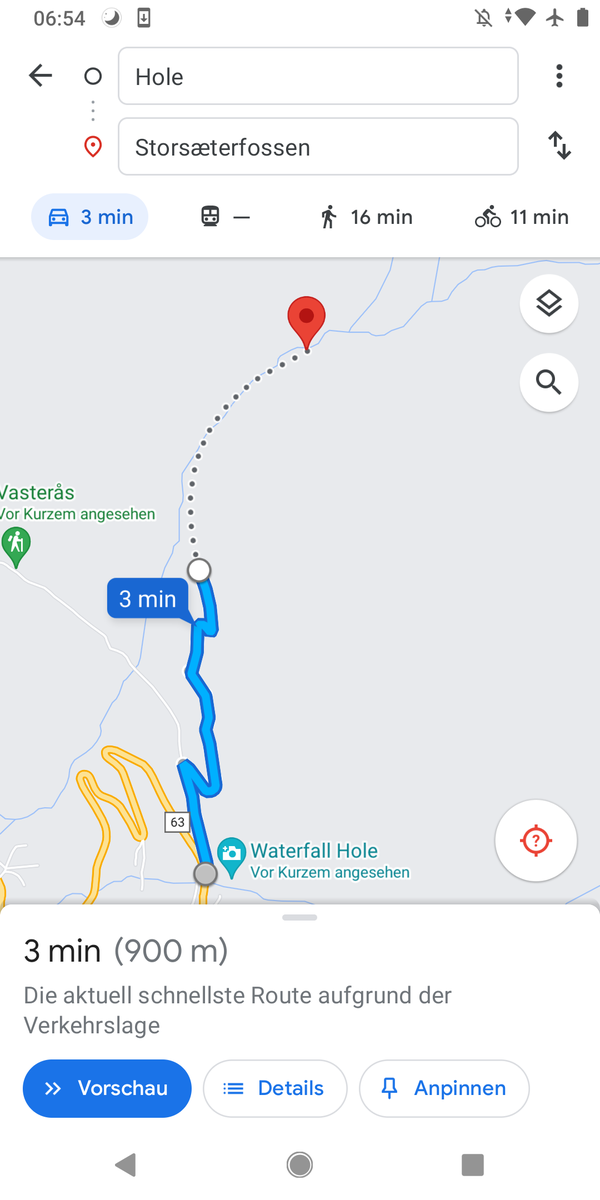Search along the route
The height and width of the screenshot is (1200, 600).
coord(549,382)
